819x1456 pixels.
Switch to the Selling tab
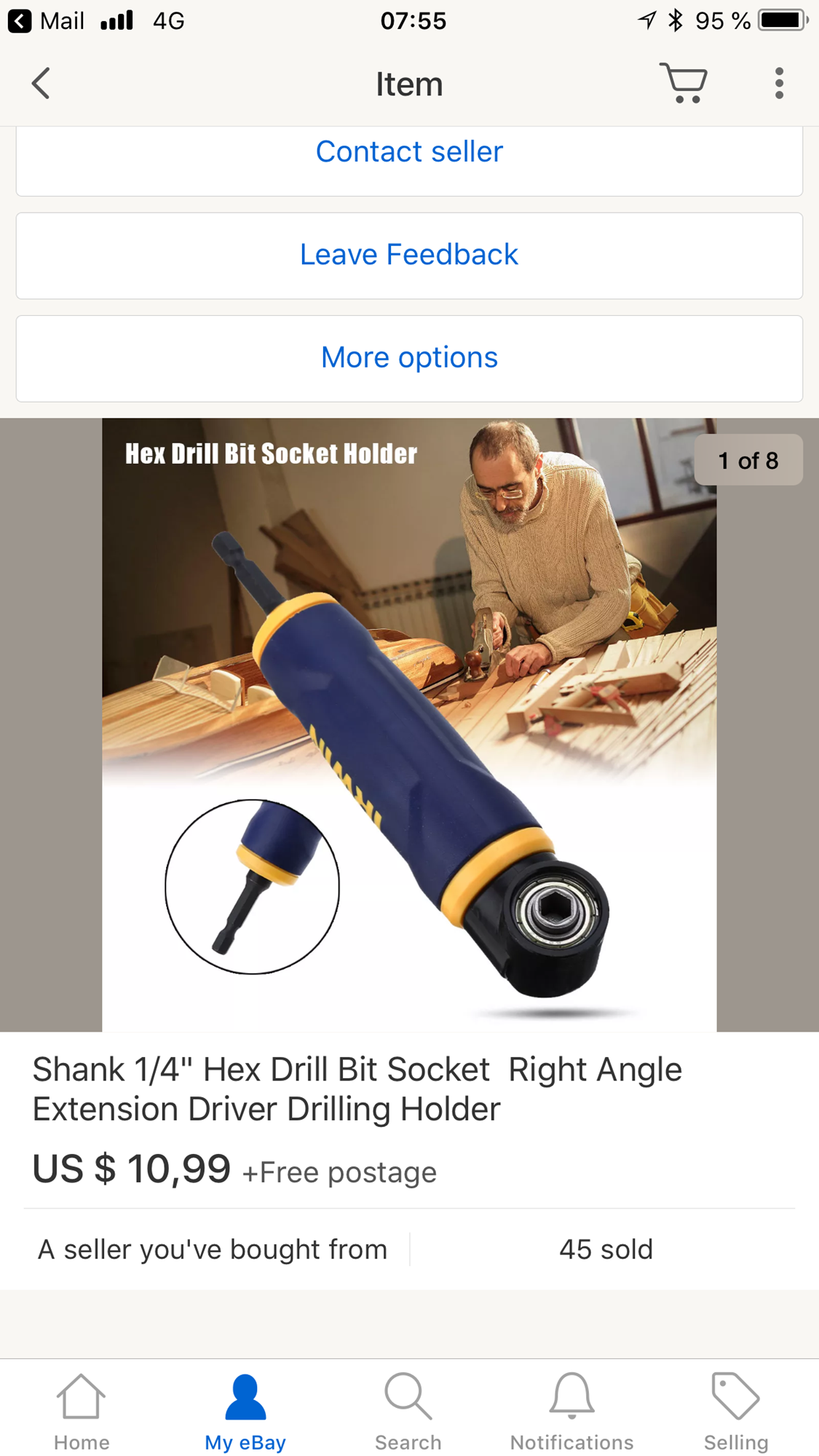click(735, 1411)
